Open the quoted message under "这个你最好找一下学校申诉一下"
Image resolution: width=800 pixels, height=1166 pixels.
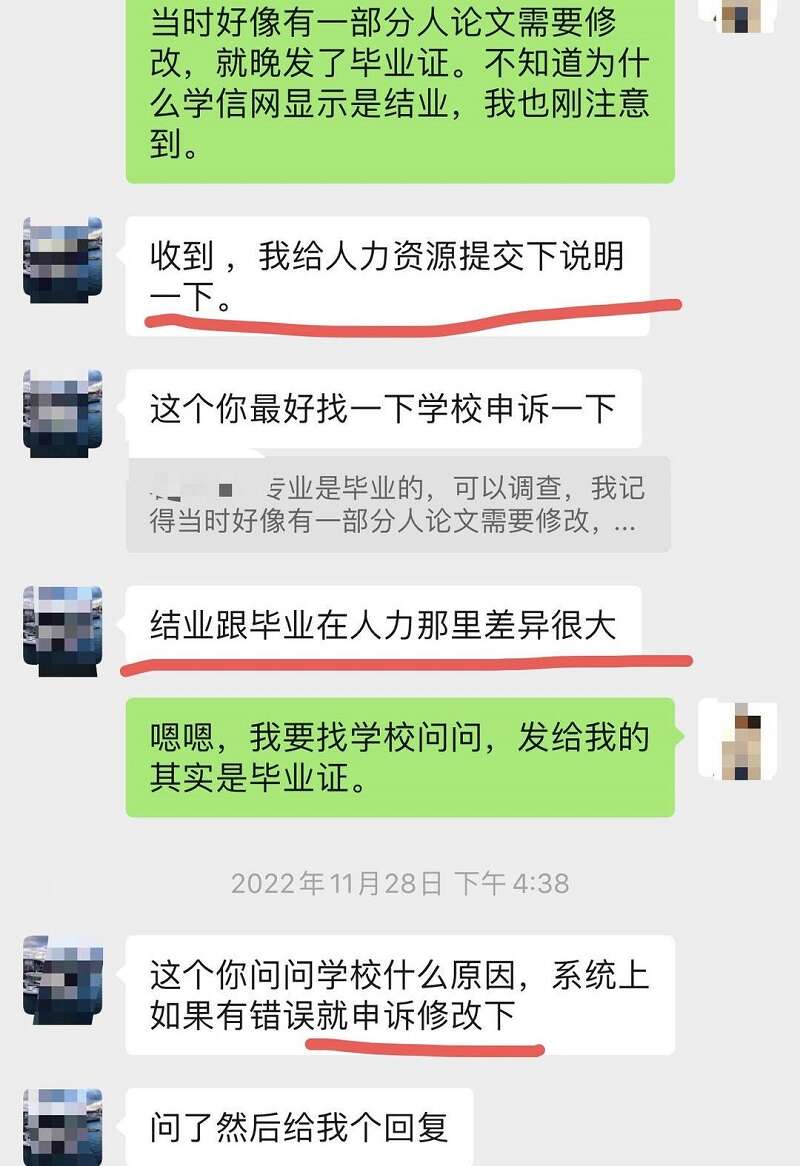pos(397,505)
